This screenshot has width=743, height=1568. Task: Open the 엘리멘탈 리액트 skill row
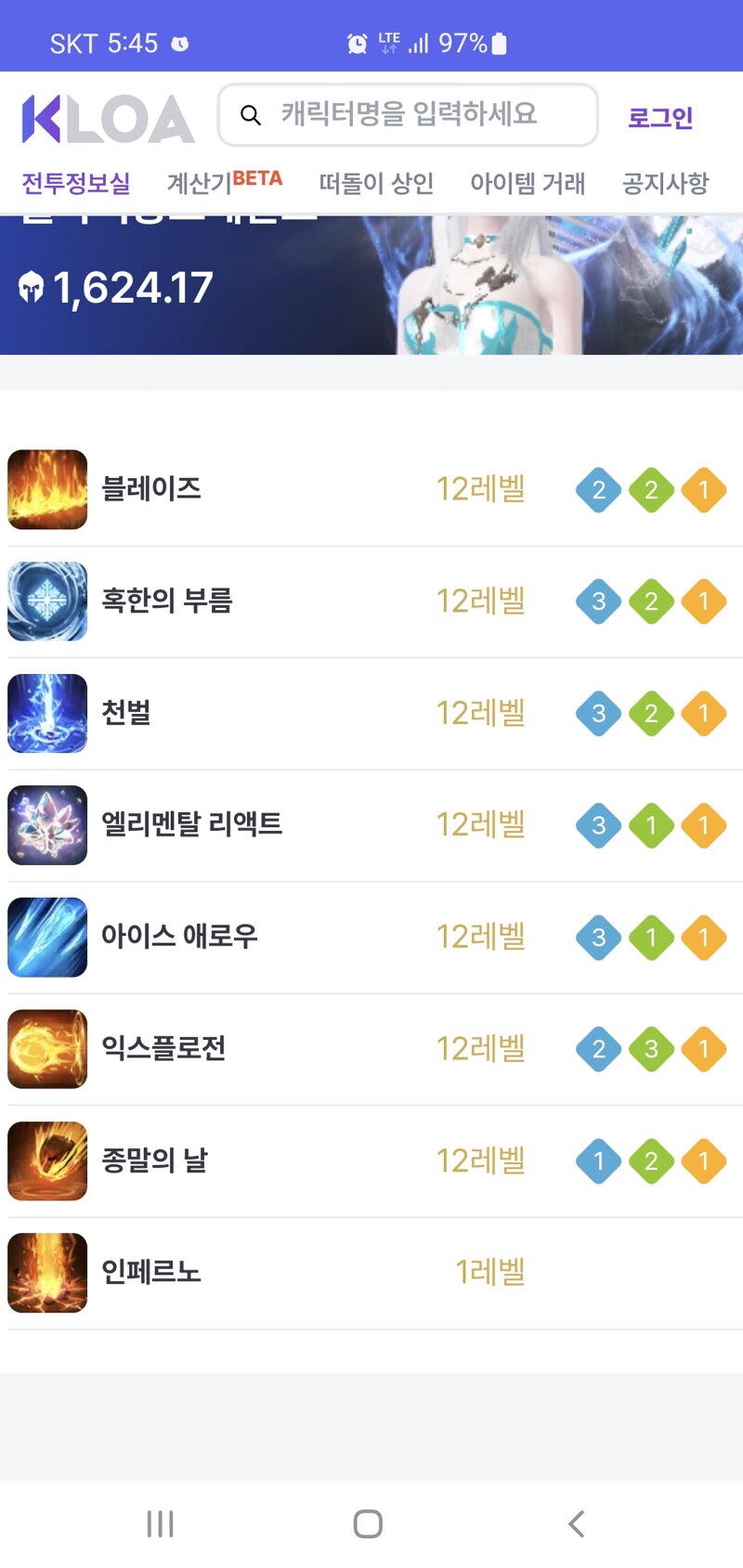[x=371, y=825]
